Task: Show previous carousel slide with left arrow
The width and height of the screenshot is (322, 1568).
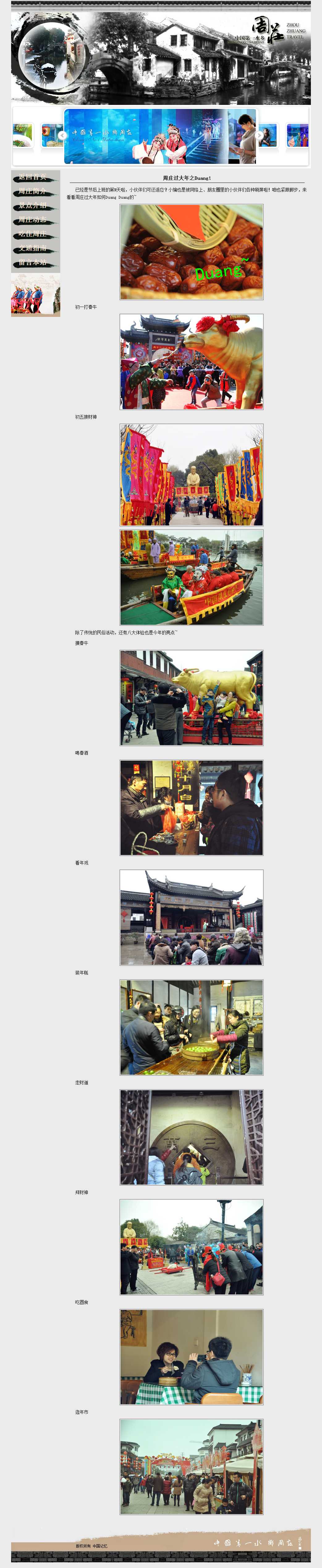Action: point(63,135)
